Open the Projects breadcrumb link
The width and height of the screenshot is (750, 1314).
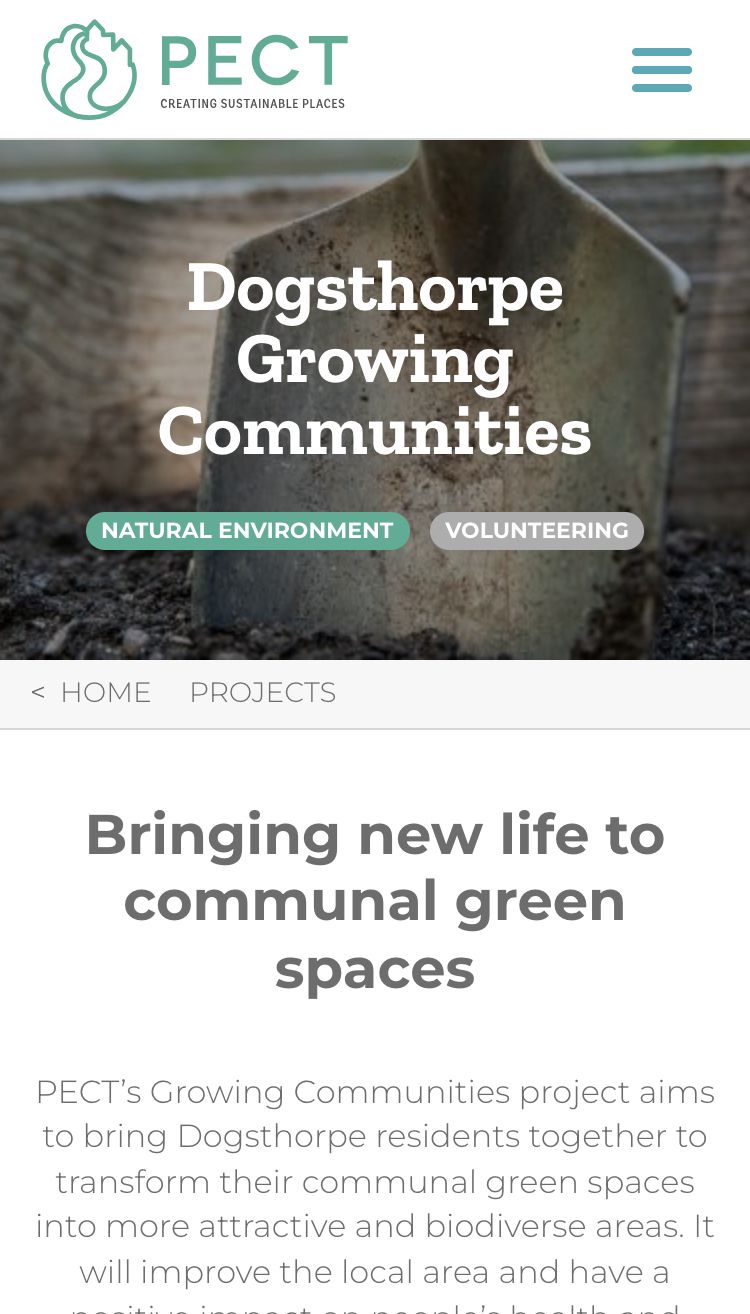point(262,692)
